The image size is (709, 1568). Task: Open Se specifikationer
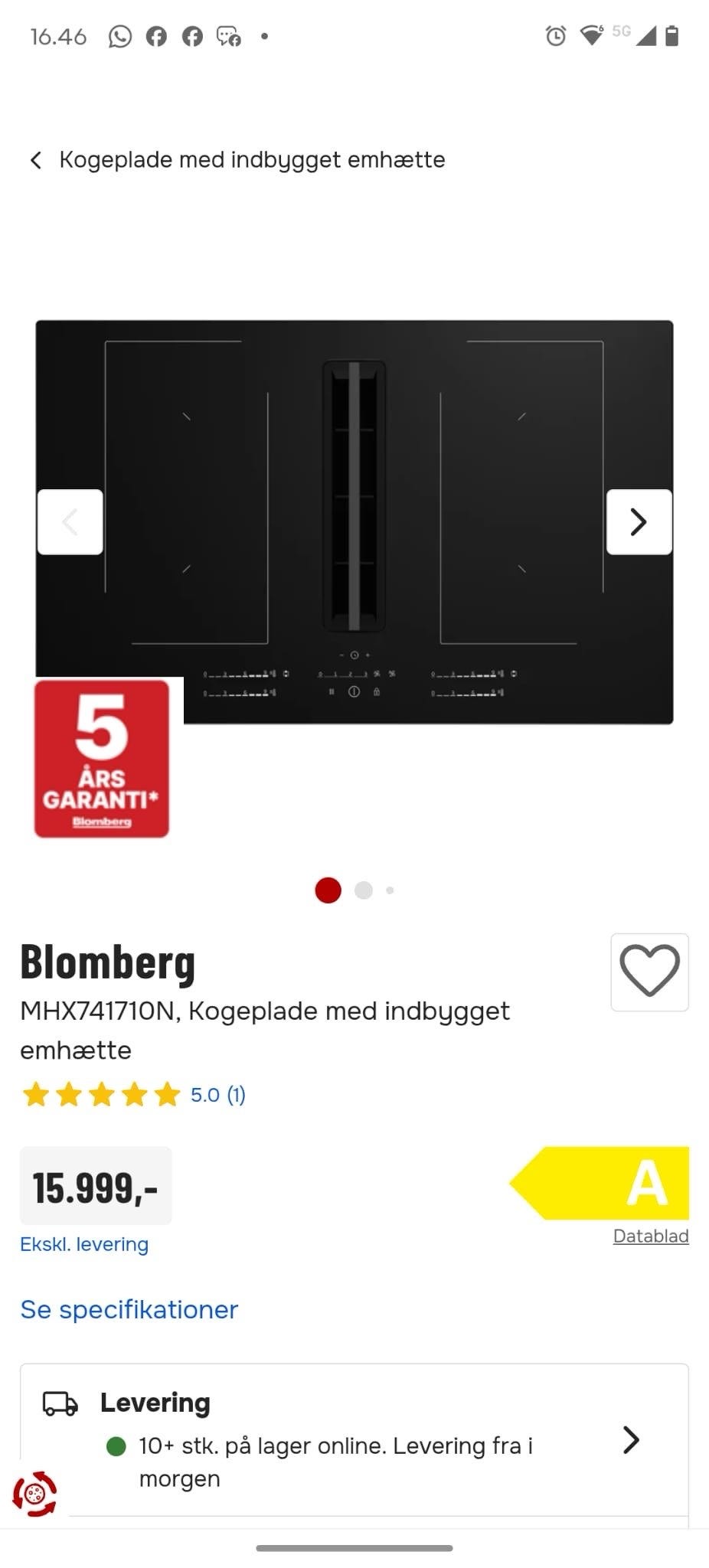click(128, 1308)
